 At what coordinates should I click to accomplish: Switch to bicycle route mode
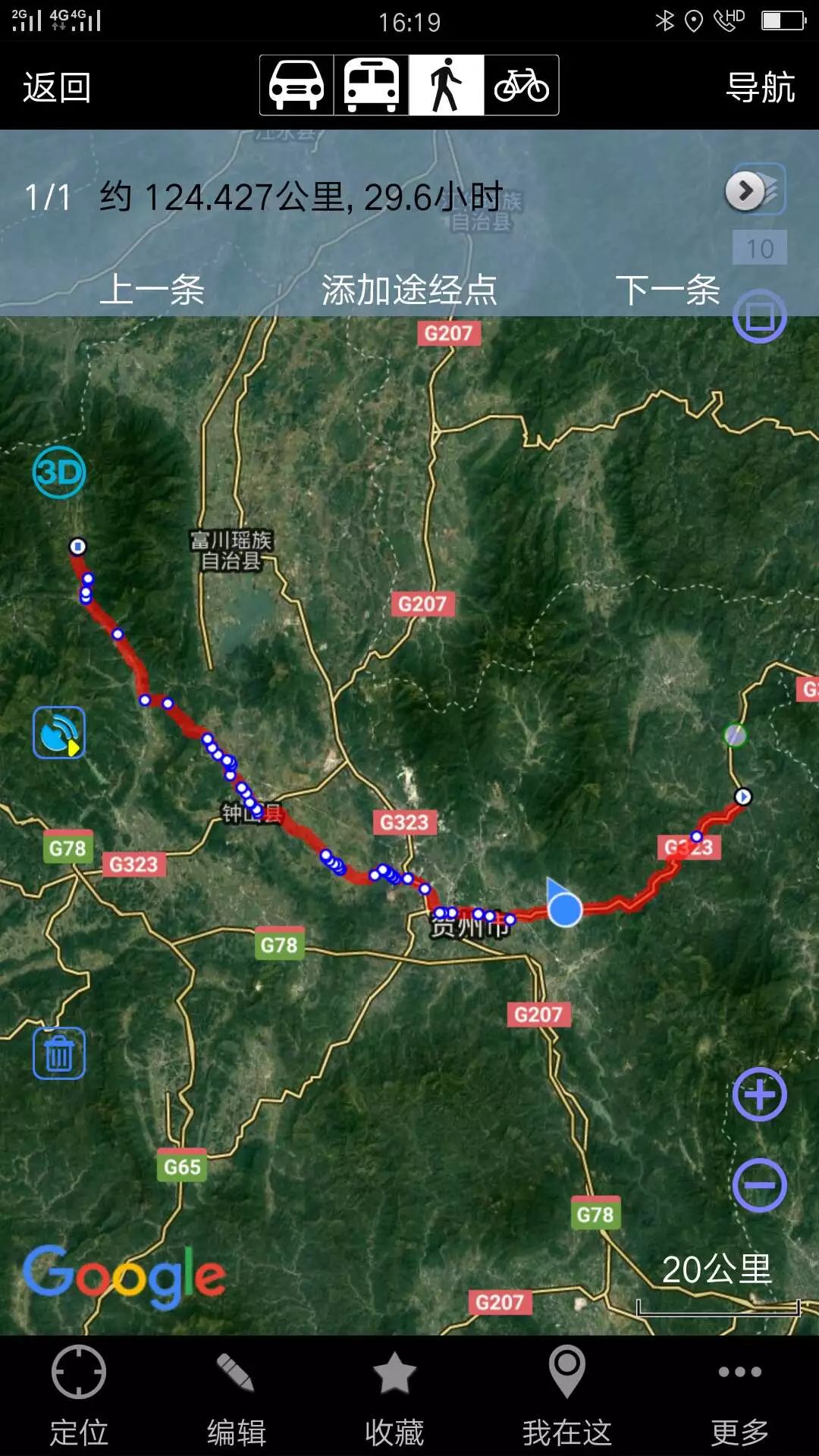tap(522, 85)
